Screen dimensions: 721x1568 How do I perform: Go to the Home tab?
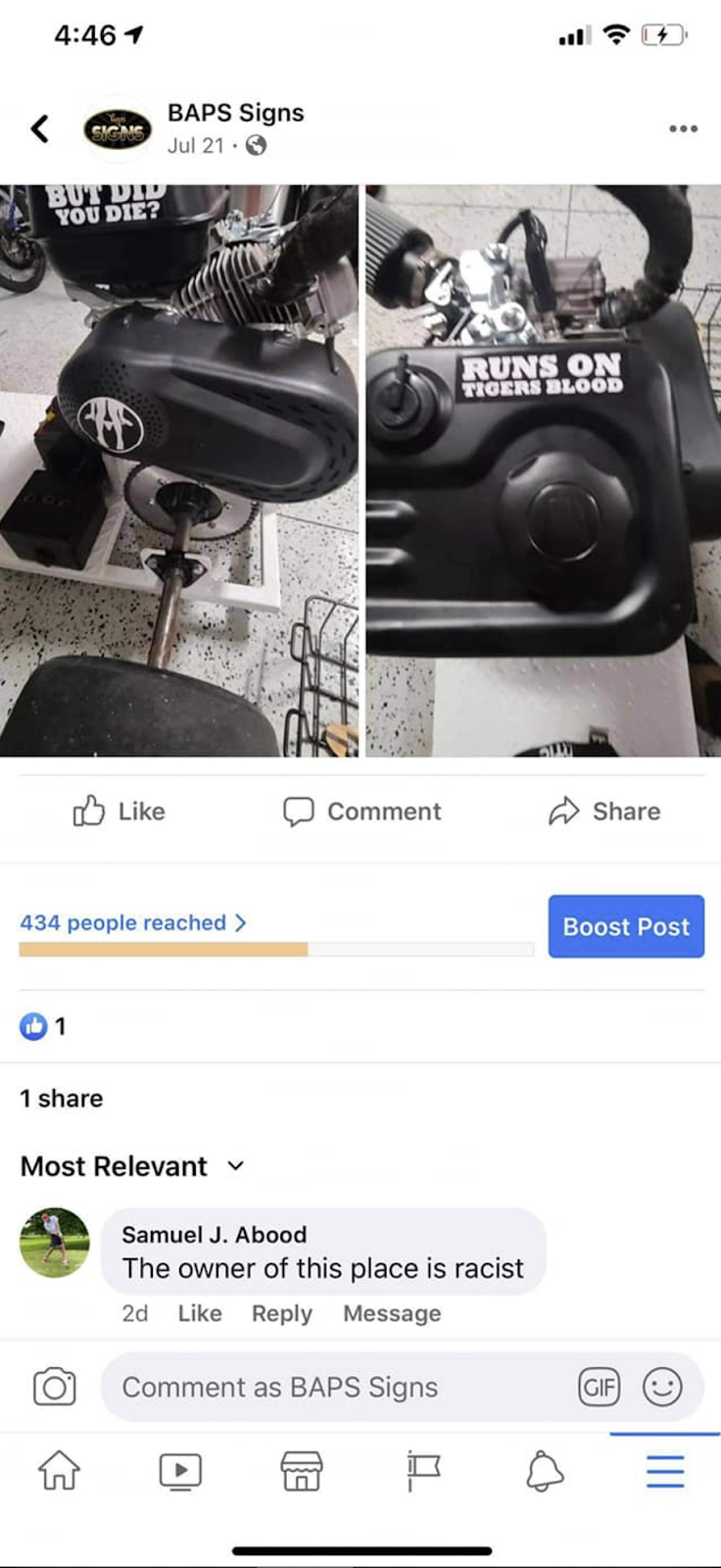59,1471
